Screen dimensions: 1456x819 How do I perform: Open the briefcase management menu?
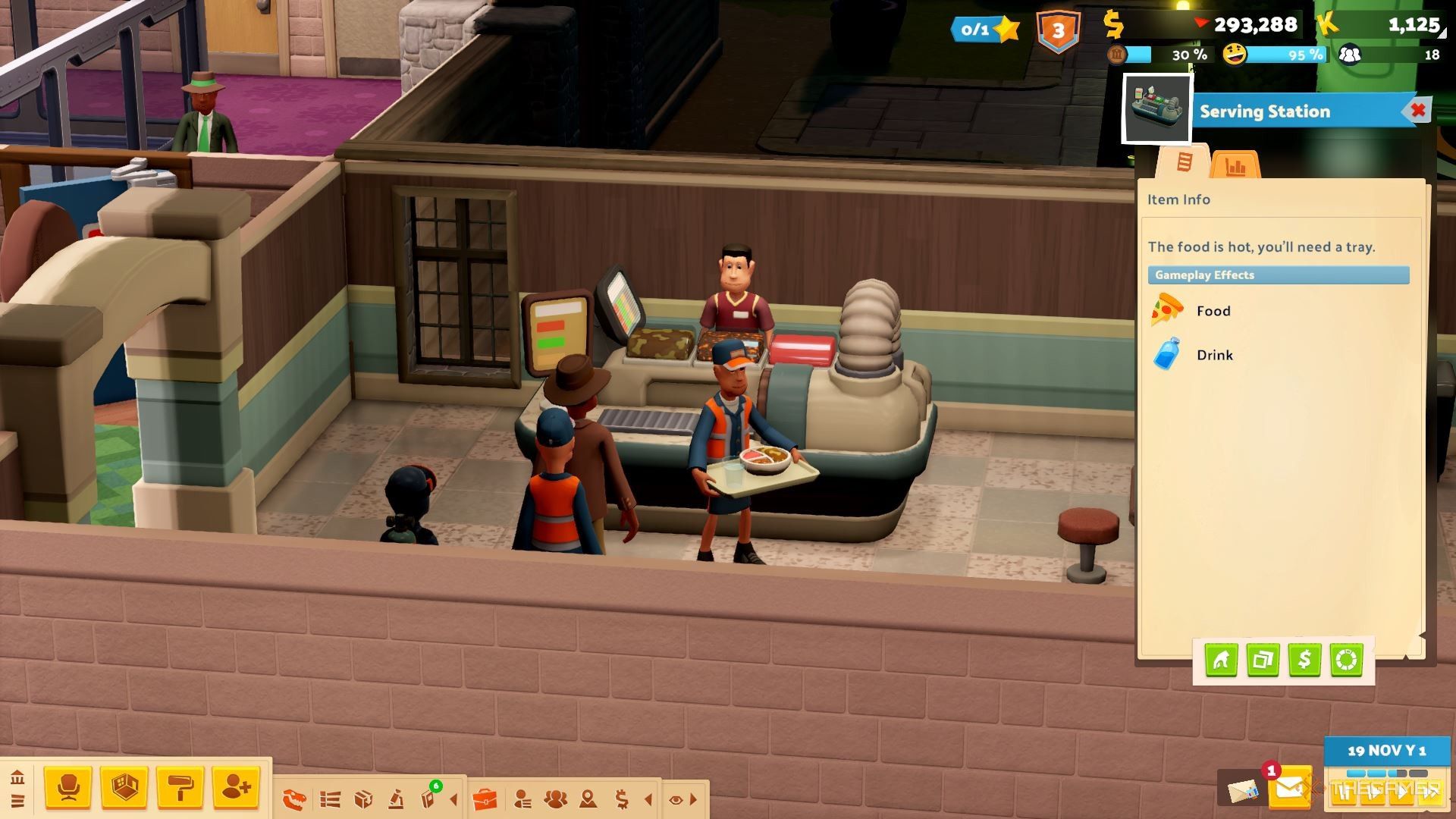point(485,799)
